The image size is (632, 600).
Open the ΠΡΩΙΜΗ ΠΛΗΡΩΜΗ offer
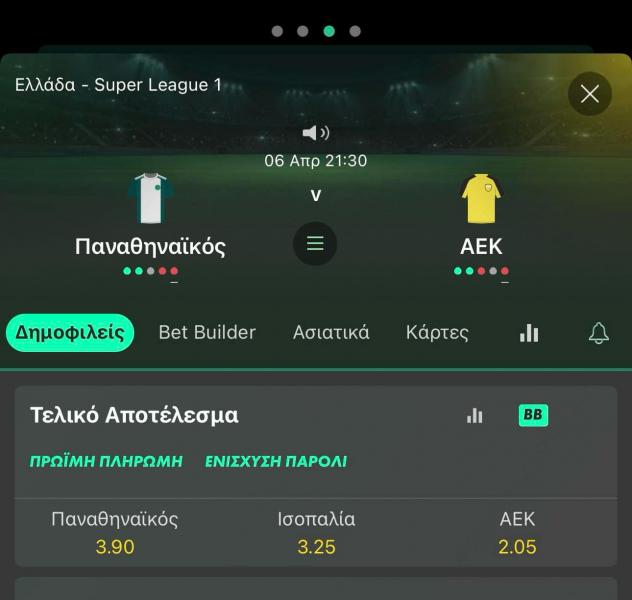106,461
